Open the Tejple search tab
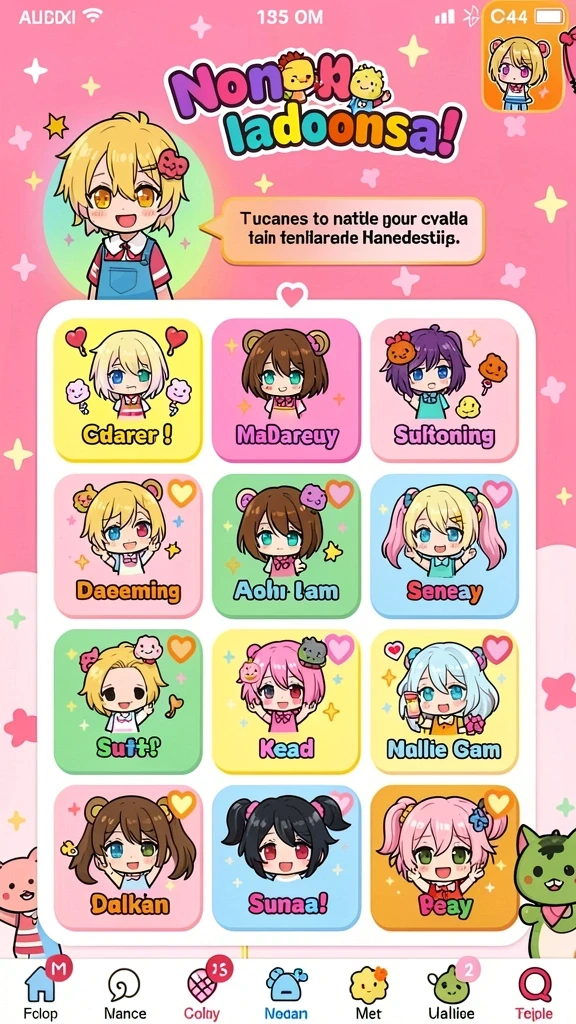This screenshot has height=1024, width=576. point(534,991)
